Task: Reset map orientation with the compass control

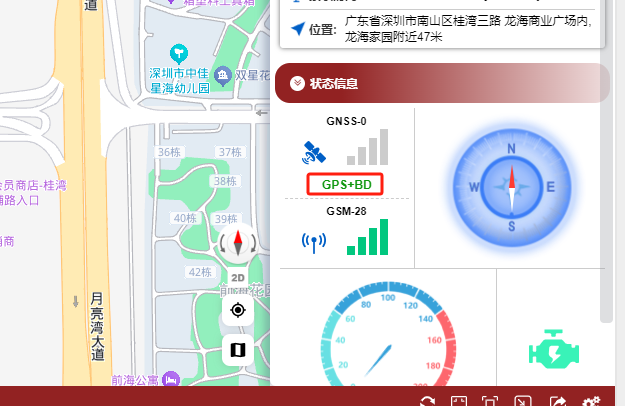Action: point(238,242)
